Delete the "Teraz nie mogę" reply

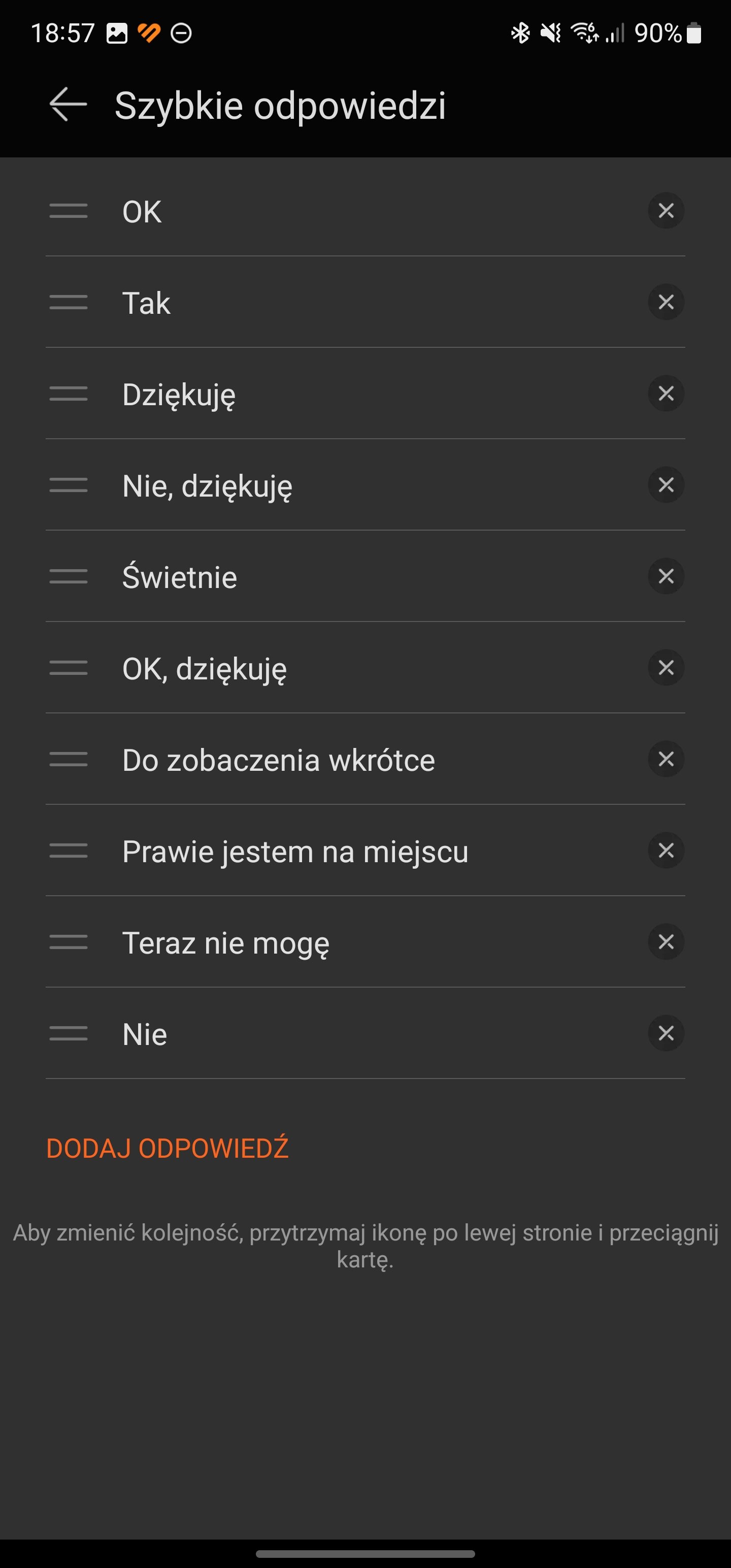point(666,942)
